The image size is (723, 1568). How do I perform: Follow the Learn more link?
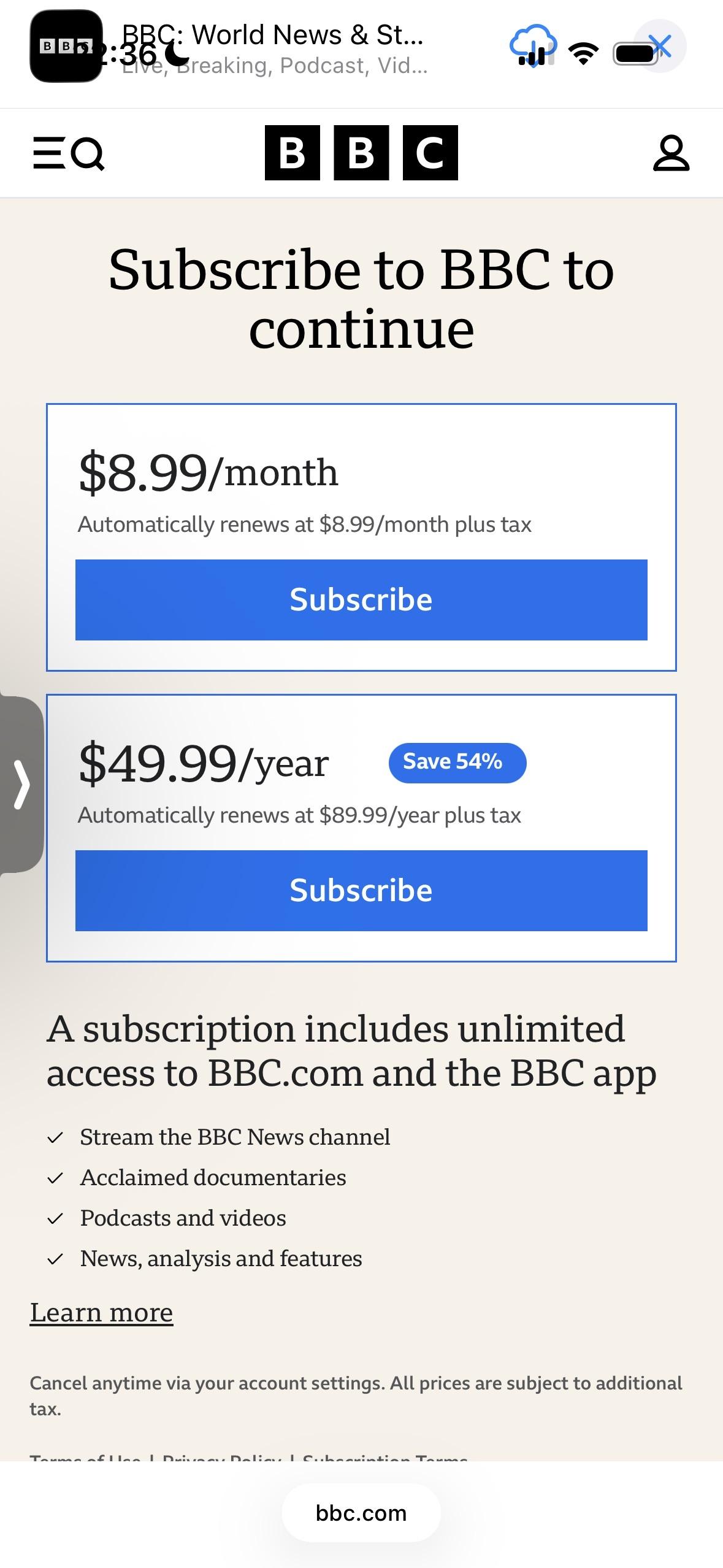coord(101,1313)
